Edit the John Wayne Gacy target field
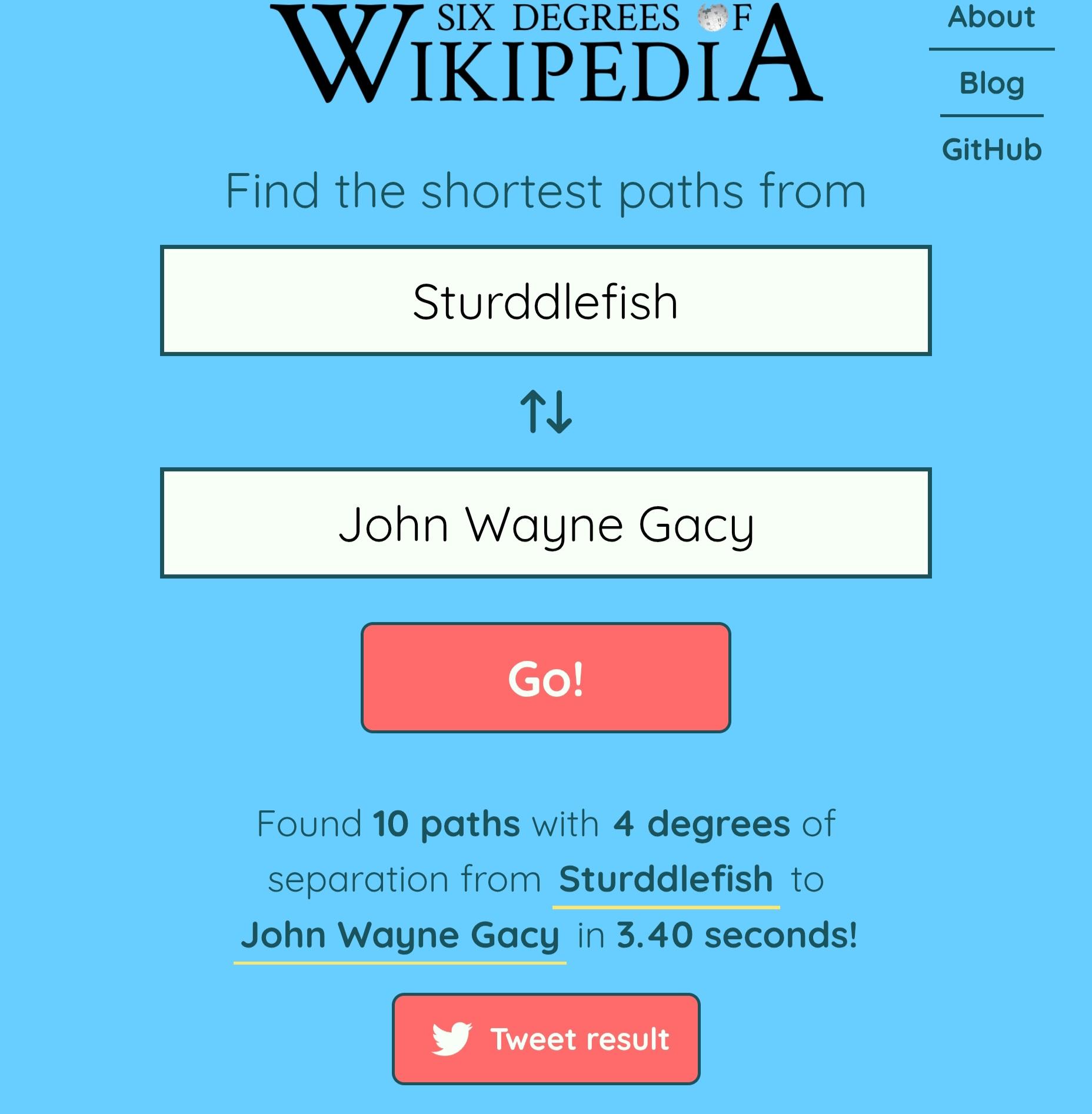The width and height of the screenshot is (1092, 1114). 545,523
